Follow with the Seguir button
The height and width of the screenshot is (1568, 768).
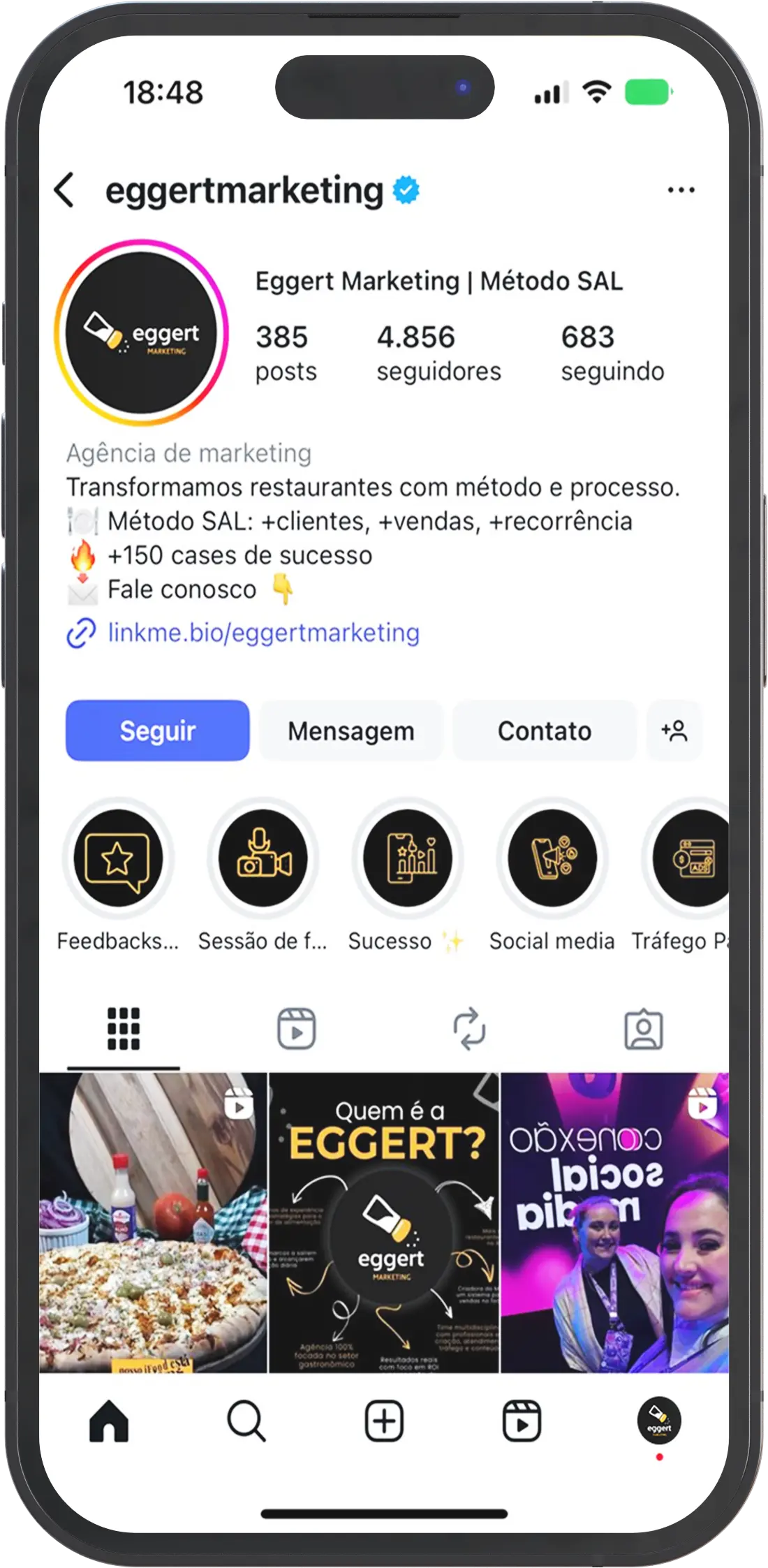(157, 731)
